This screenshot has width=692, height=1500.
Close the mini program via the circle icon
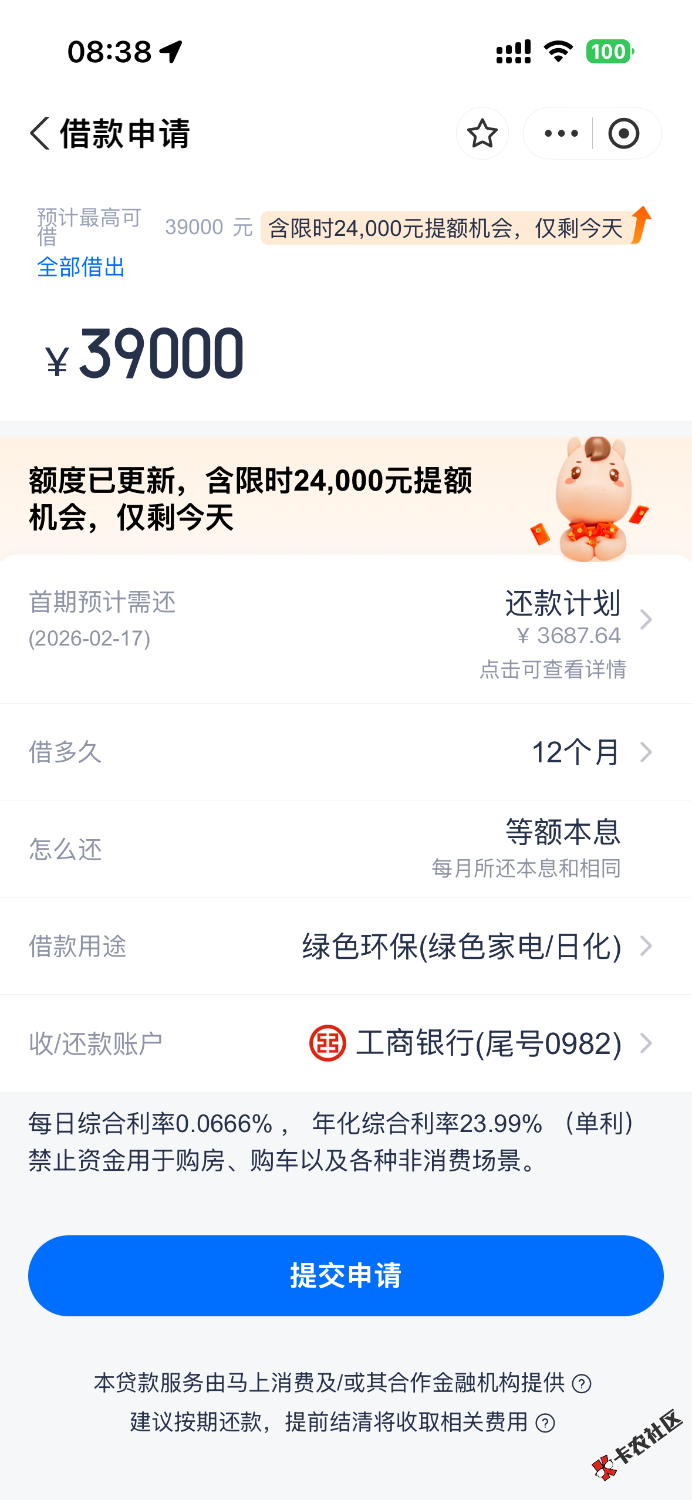(x=624, y=133)
